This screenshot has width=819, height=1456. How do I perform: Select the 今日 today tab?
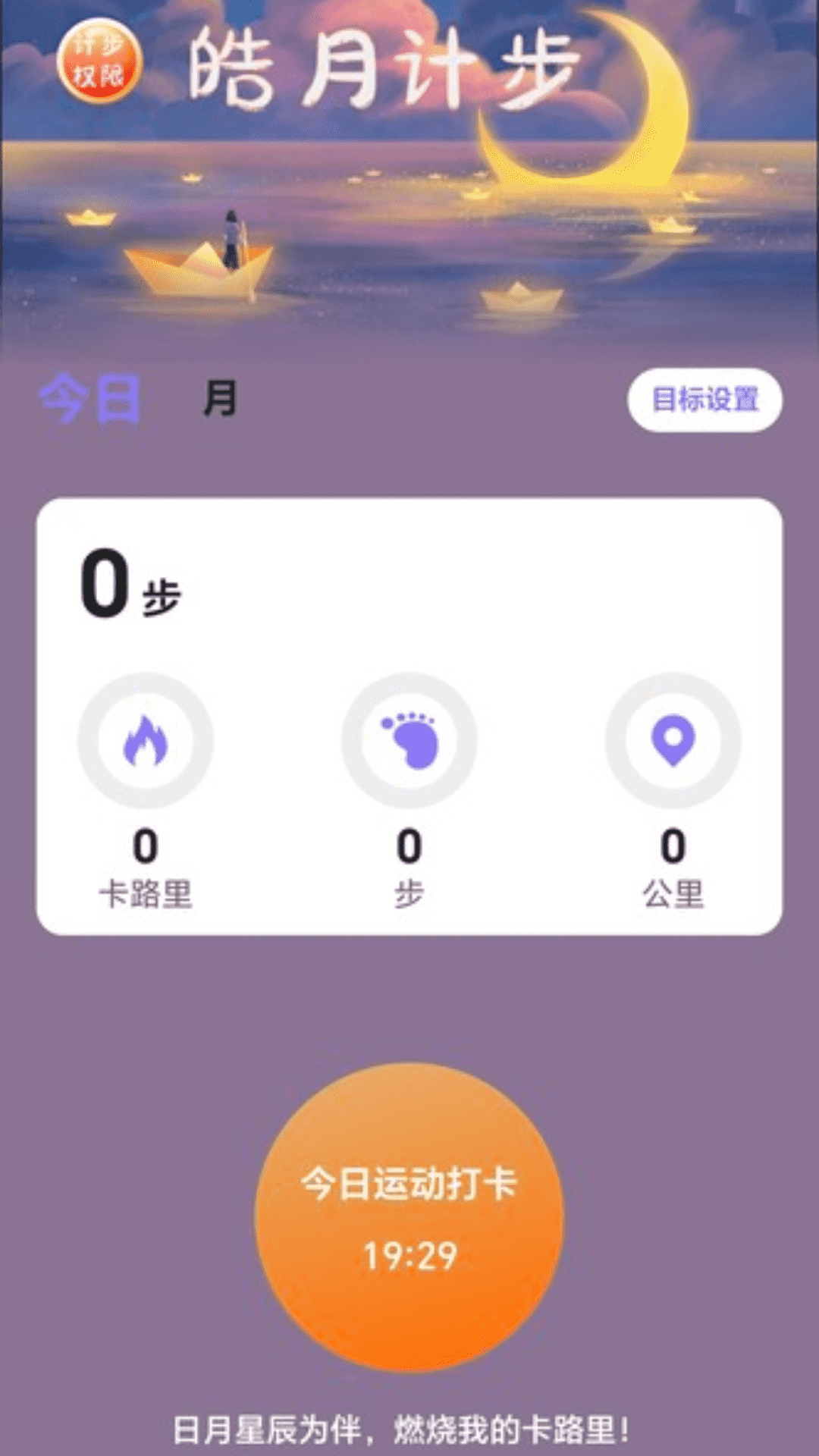click(x=89, y=399)
